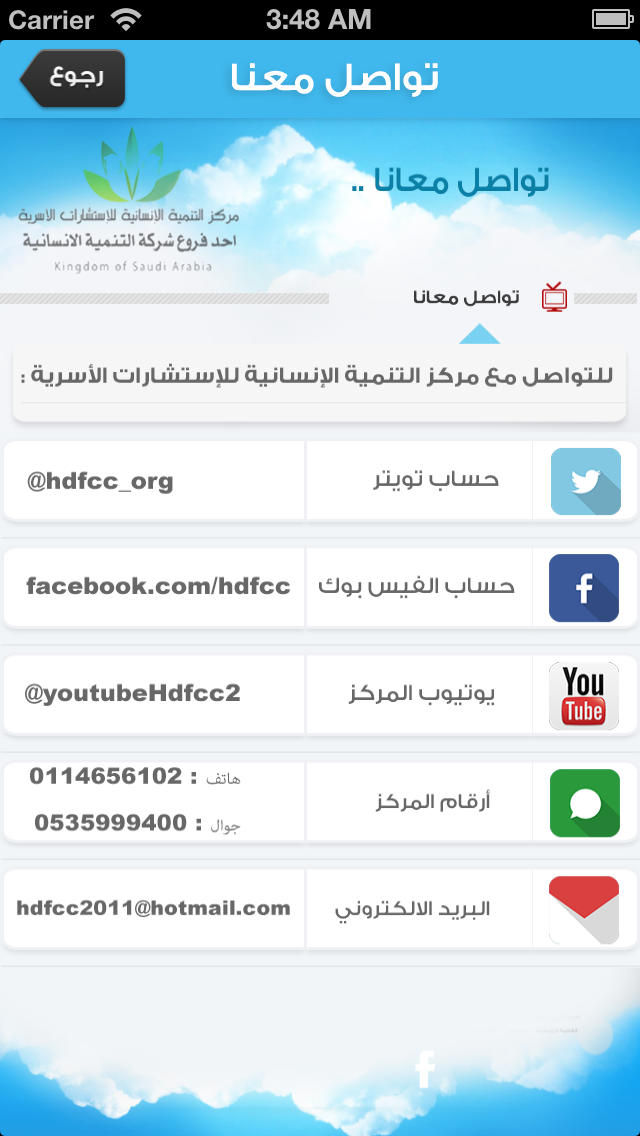Screen dimensions: 640x1136
Task: Open the Twitter account @hdfcc_org row
Action: click(320, 481)
